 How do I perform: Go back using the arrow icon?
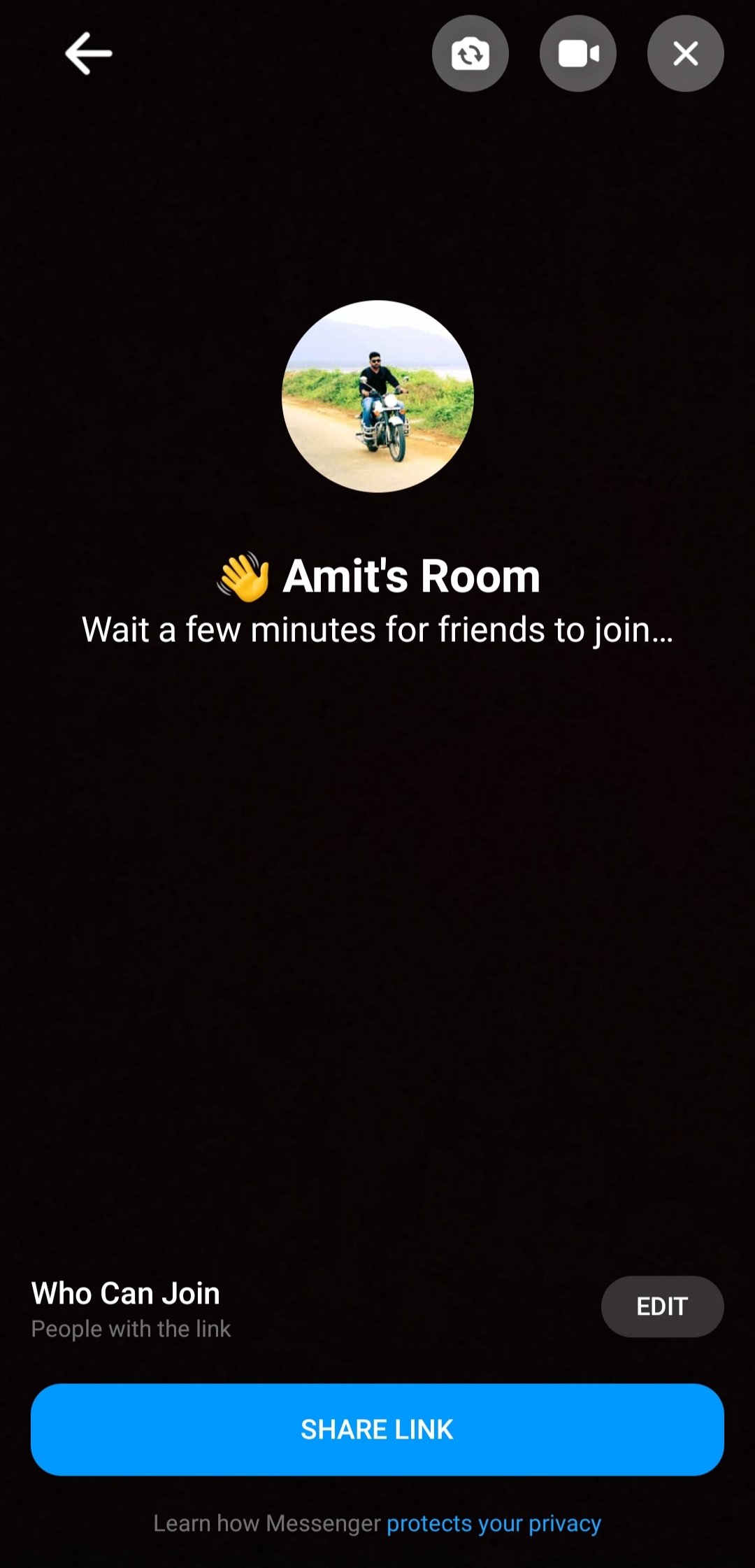pos(89,53)
